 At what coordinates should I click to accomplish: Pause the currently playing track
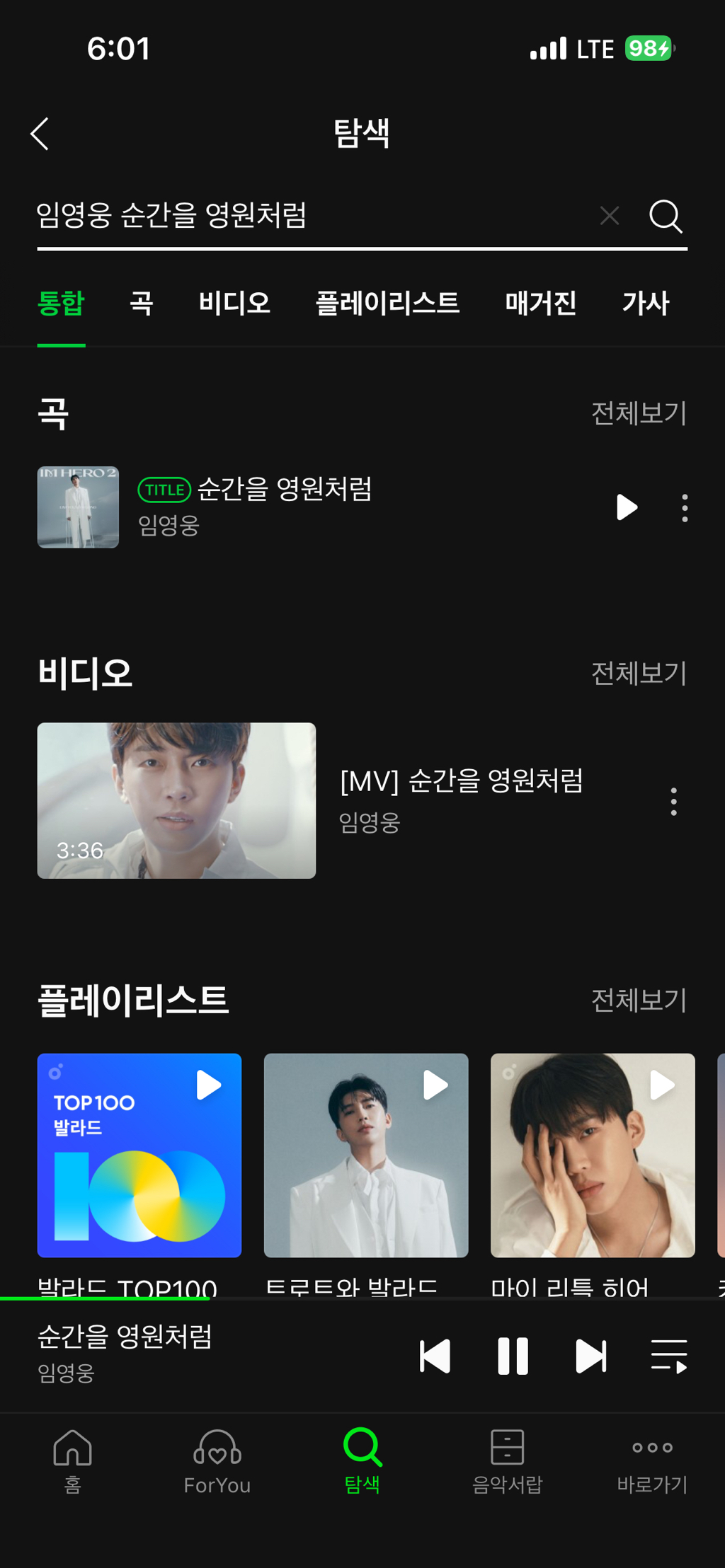[x=513, y=1356]
